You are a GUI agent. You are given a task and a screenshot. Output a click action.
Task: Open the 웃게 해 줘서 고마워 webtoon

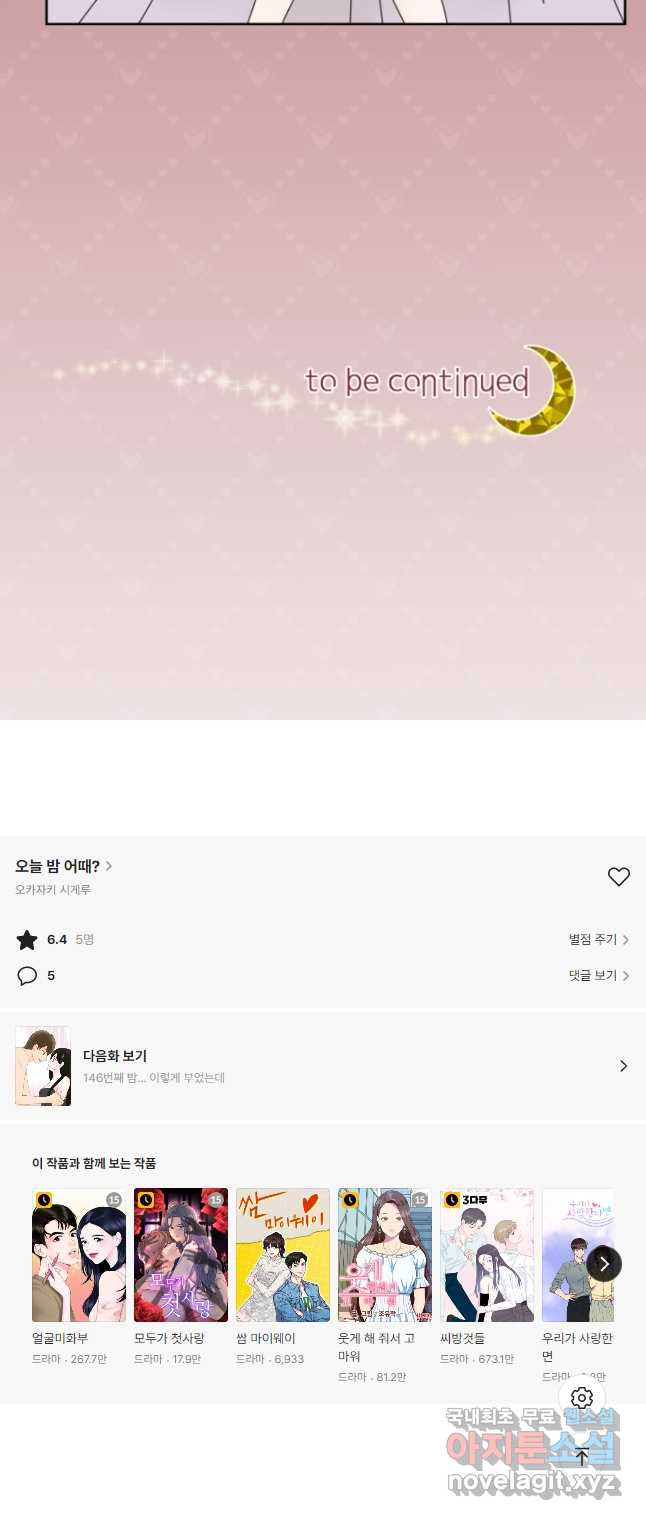[x=385, y=1256]
